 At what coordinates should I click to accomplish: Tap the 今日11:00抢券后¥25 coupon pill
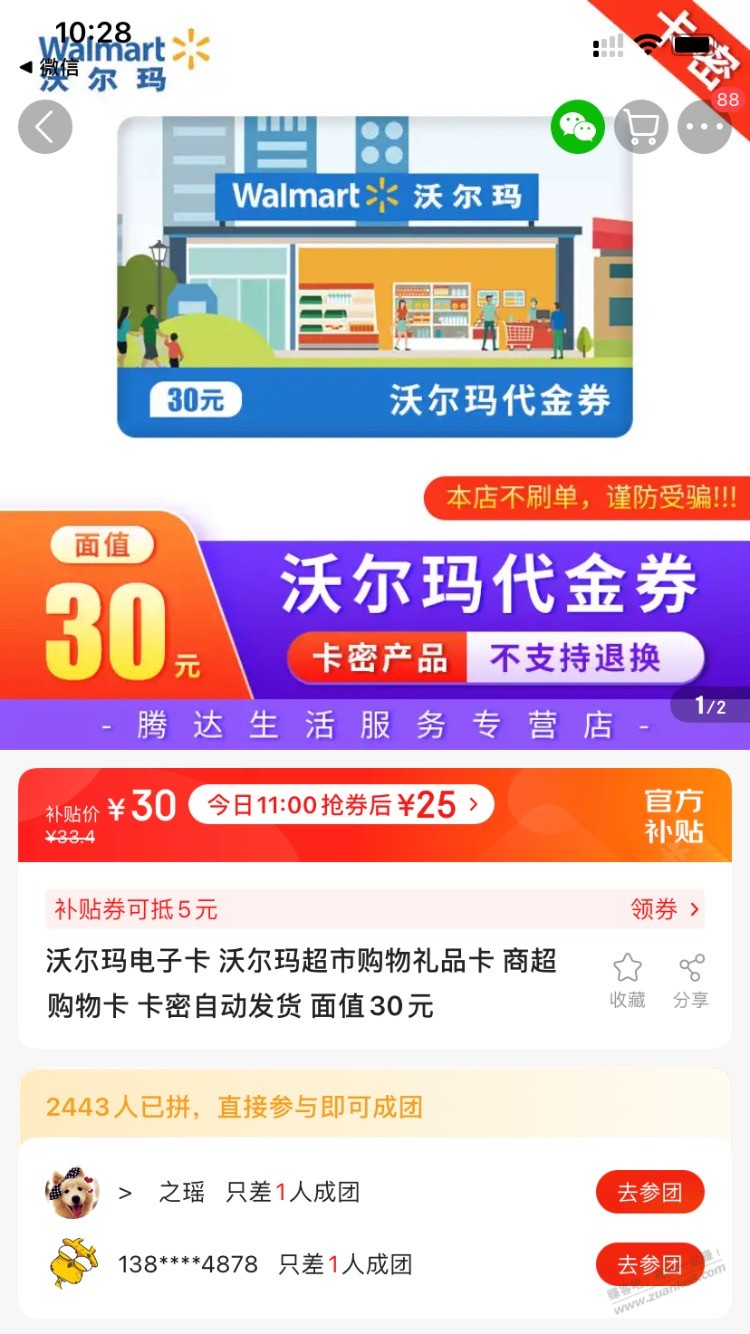[x=340, y=805]
